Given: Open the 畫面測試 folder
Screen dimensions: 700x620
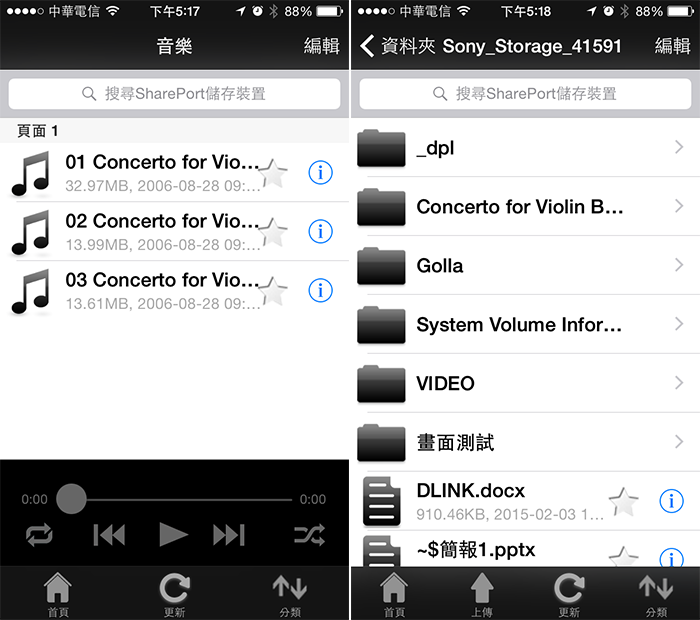Looking at the screenshot, I should 520,442.
